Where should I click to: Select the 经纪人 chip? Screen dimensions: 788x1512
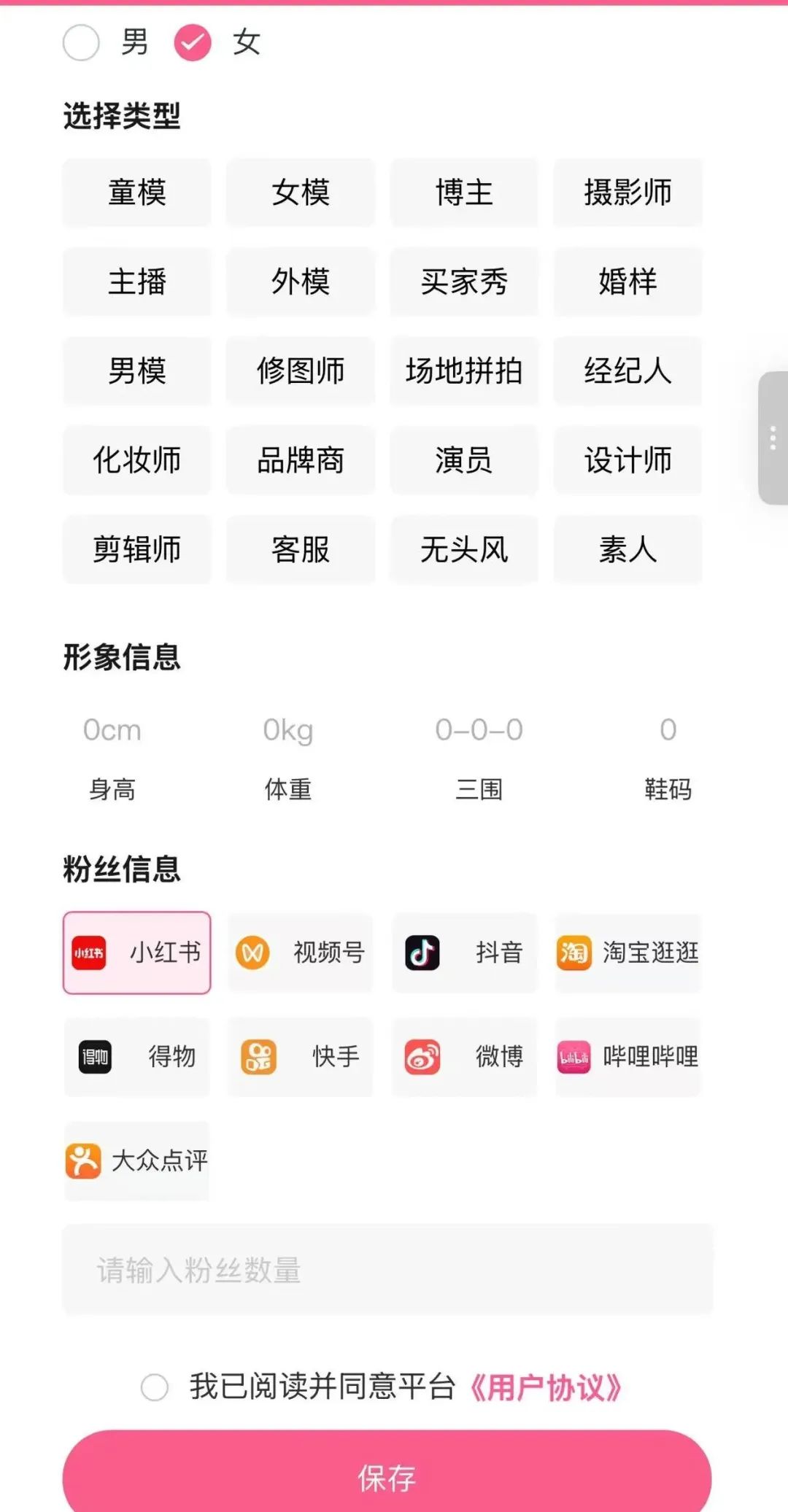pos(627,371)
